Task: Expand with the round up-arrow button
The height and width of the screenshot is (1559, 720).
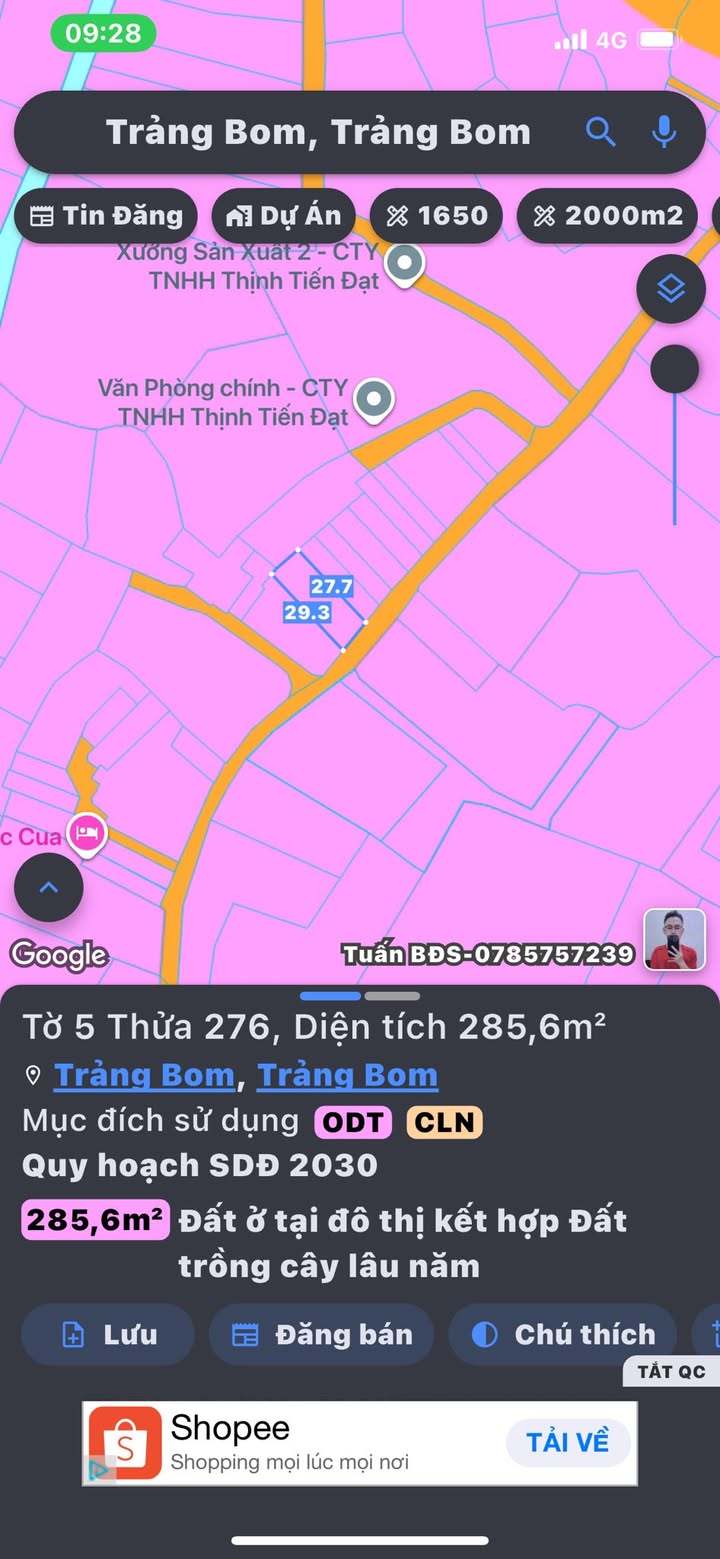Action: click(x=48, y=887)
